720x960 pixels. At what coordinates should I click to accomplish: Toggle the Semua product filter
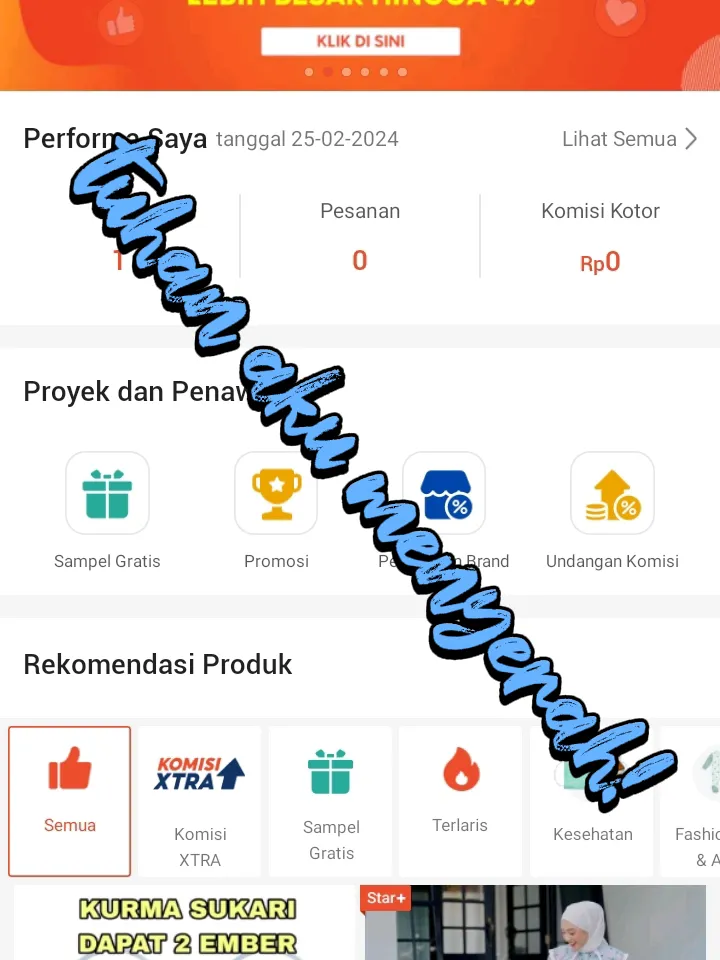[69, 800]
